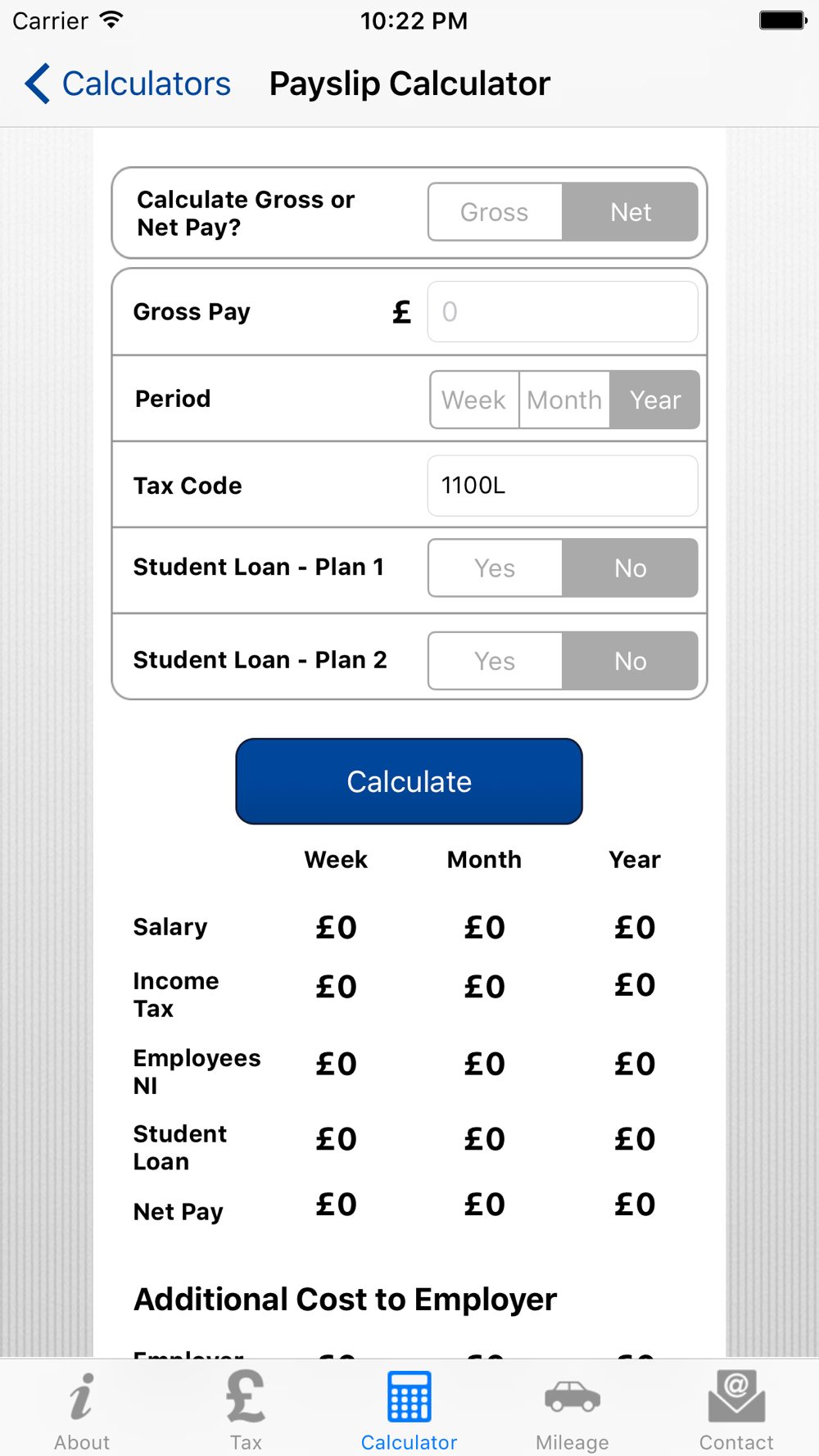
Task: Select Gross calculation mode
Action: pyautogui.click(x=495, y=212)
